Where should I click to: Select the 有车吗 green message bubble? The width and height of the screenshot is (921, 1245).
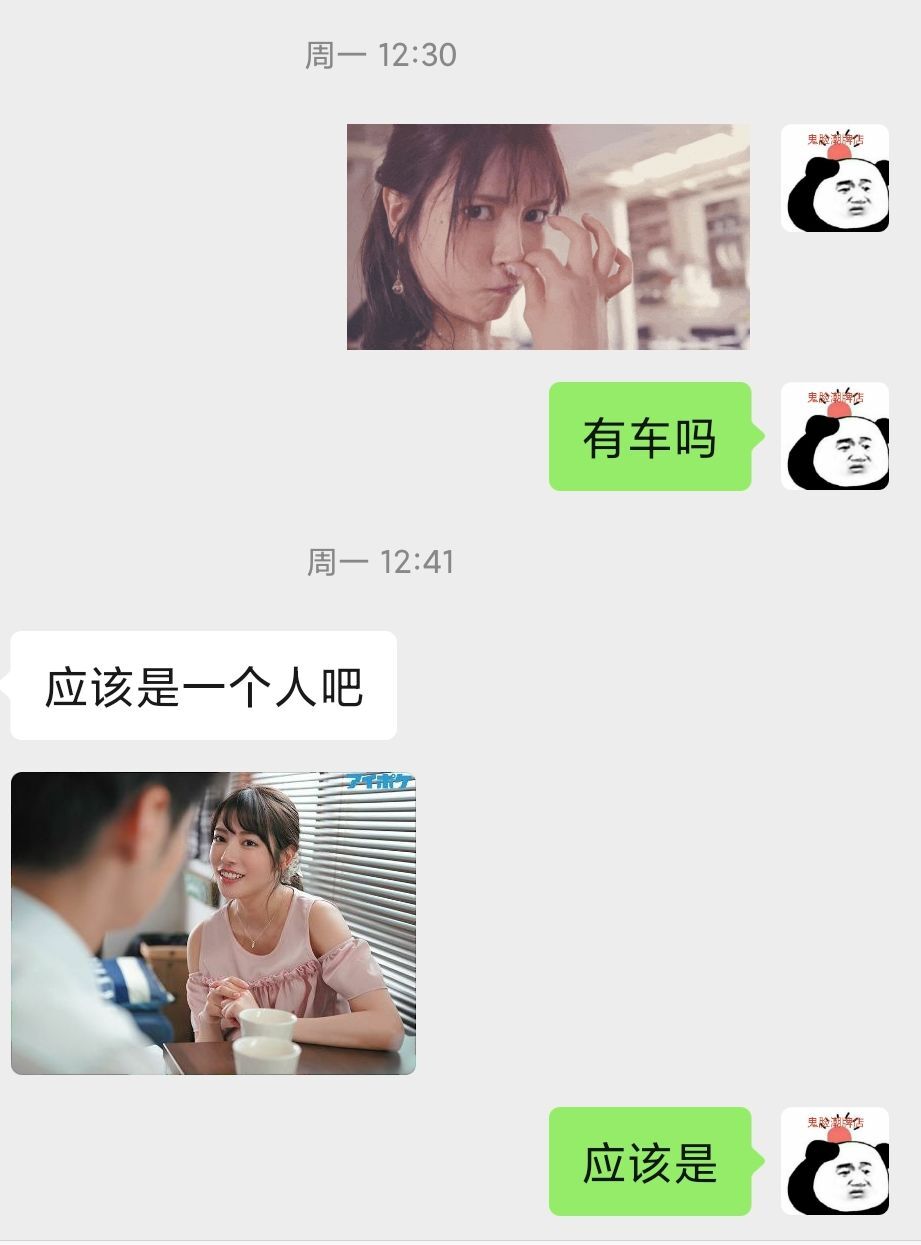(648, 435)
